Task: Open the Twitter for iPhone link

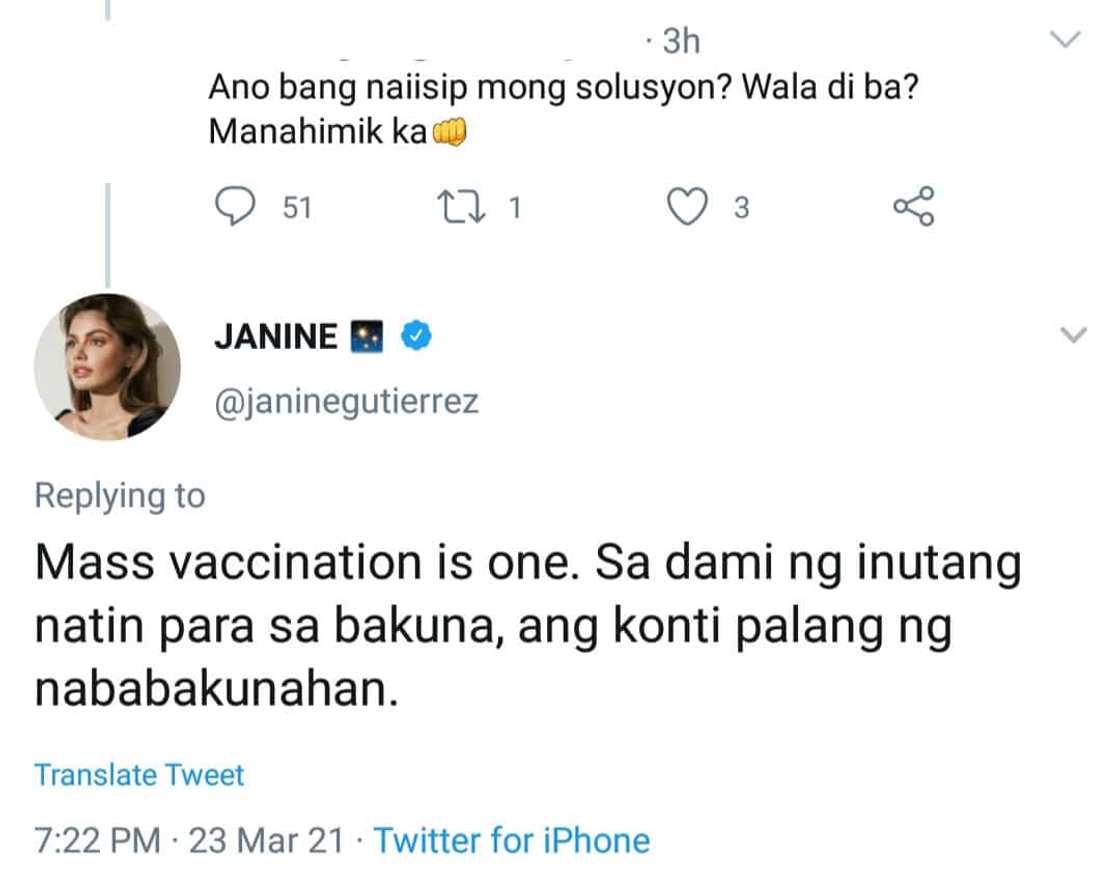Action: [x=511, y=840]
